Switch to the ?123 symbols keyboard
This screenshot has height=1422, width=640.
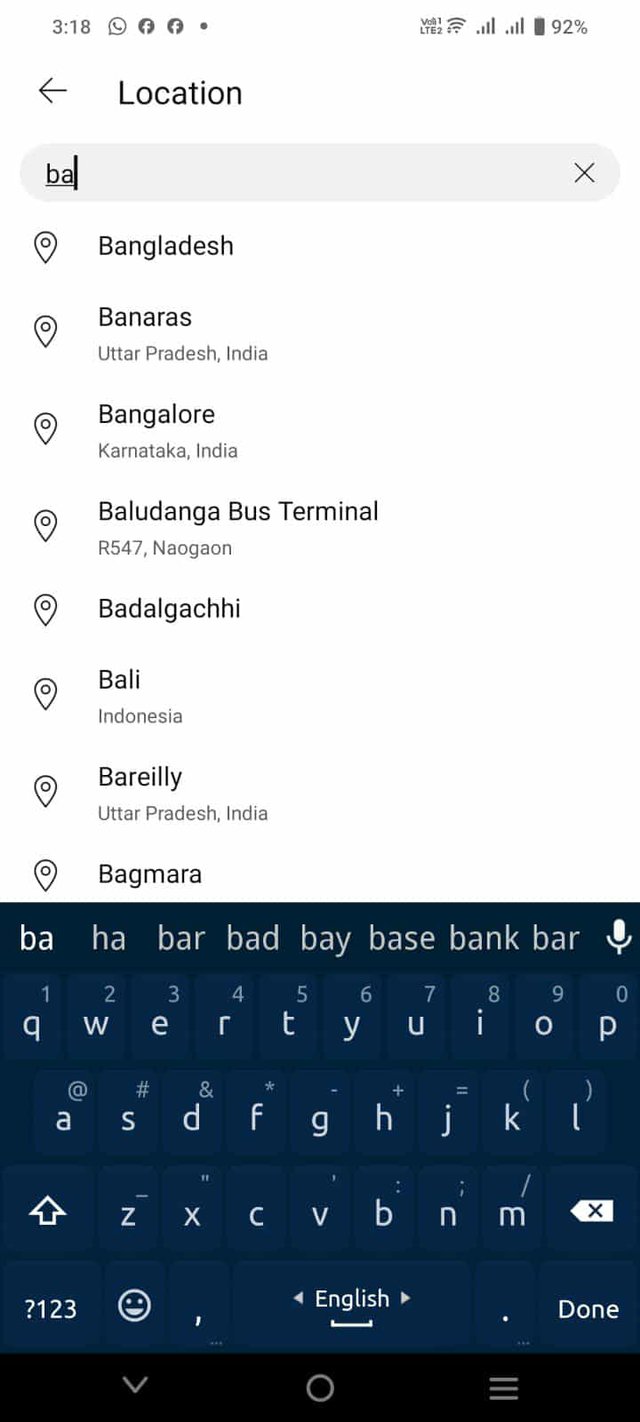[50, 1309]
